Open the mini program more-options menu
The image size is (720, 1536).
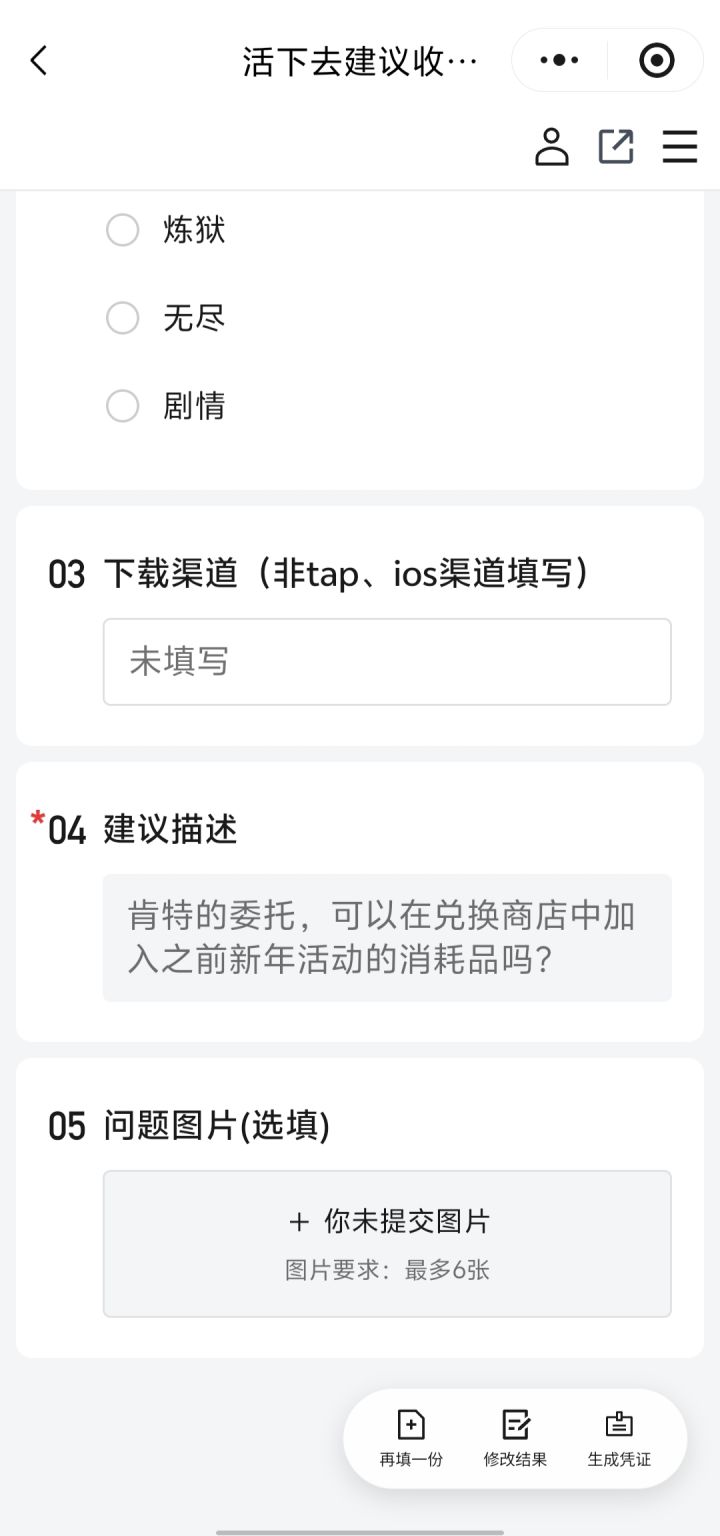[559, 61]
